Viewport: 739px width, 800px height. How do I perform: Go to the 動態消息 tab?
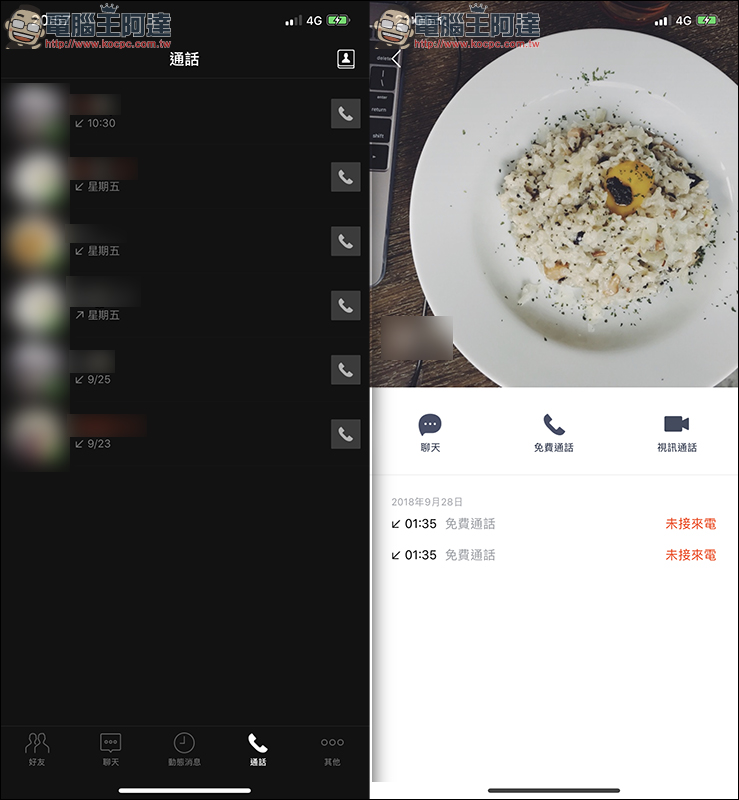click(x=184, y=750)
